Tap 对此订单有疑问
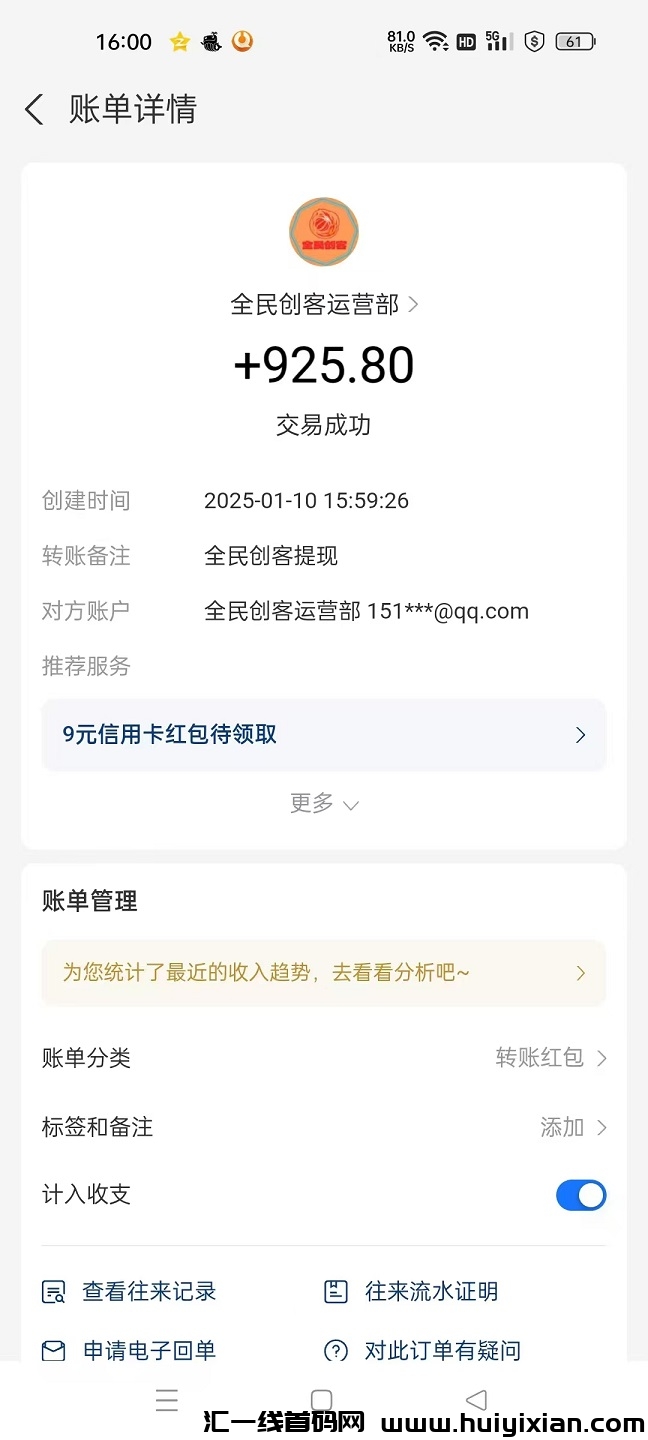 click(x=423, y=1351)
